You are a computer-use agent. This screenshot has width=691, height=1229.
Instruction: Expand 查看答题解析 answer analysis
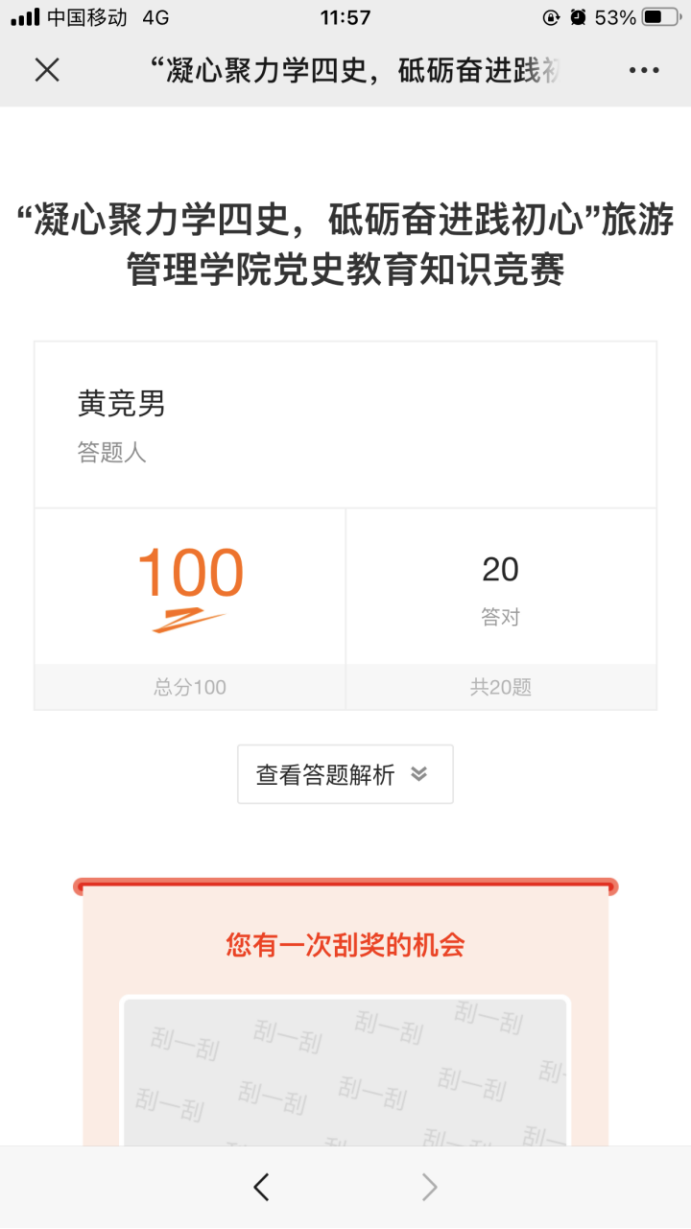[x=345, y=774]
